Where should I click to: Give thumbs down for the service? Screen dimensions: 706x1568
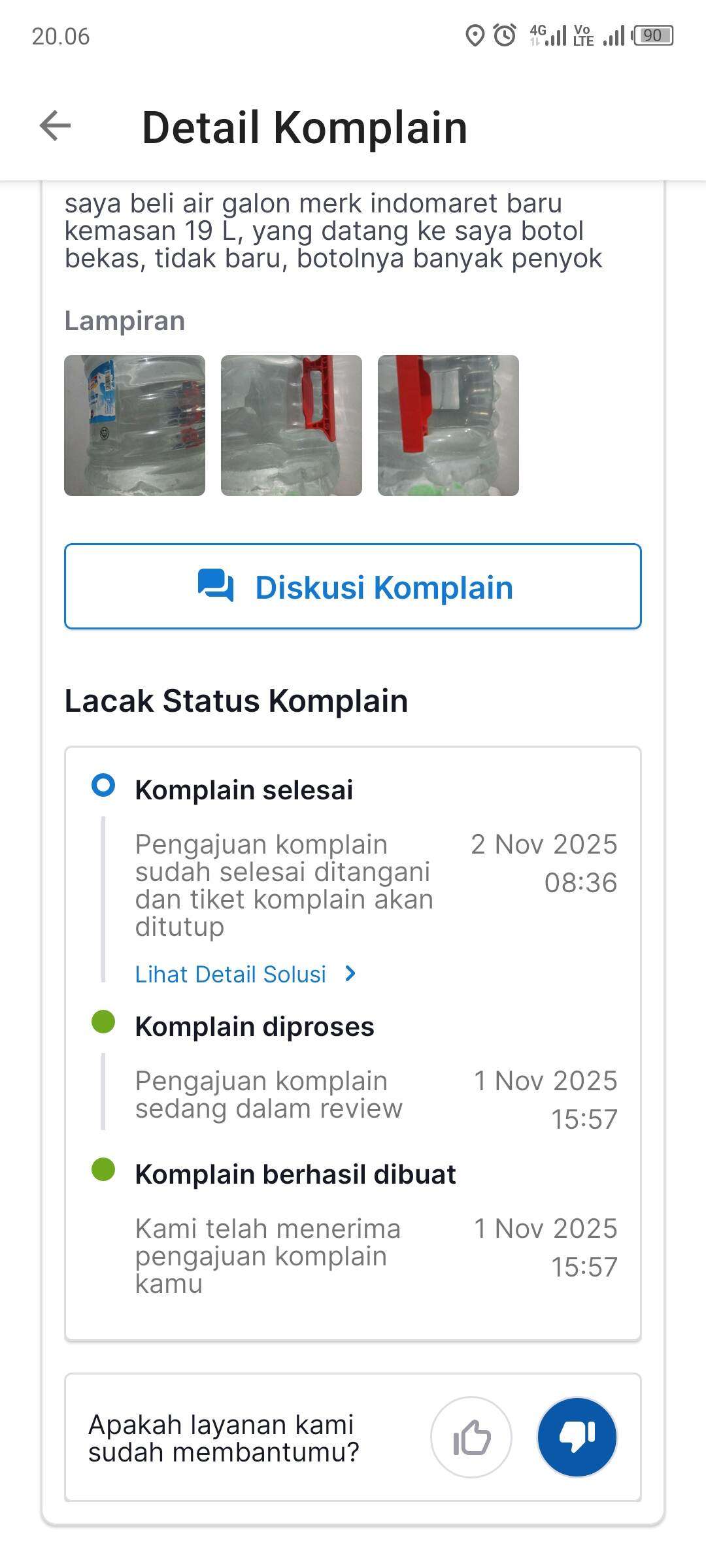pyautogui.click(x=577, y=1437)
